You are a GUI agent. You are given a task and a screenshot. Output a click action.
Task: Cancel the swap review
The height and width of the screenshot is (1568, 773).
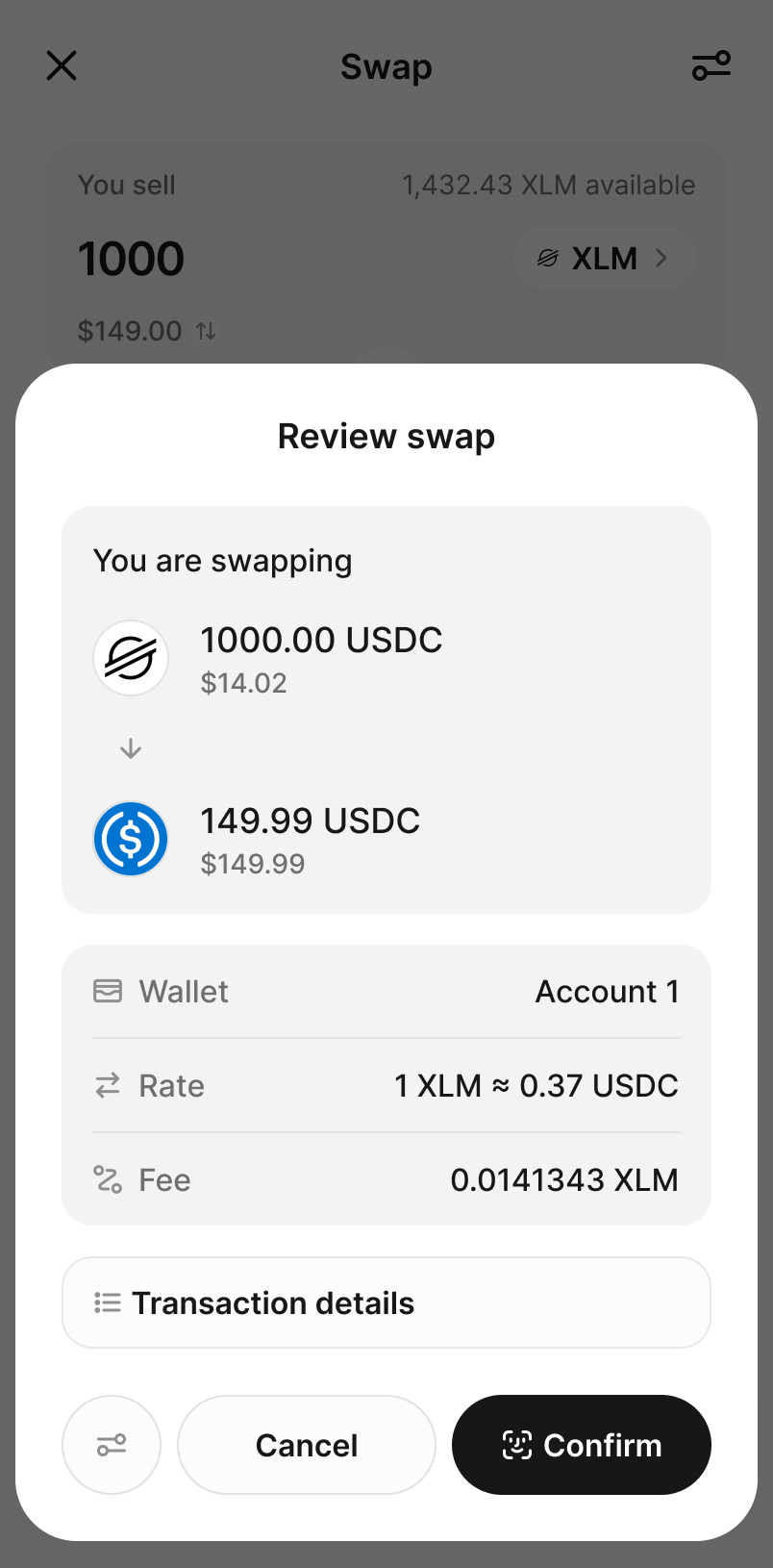tap(307, 1444)
